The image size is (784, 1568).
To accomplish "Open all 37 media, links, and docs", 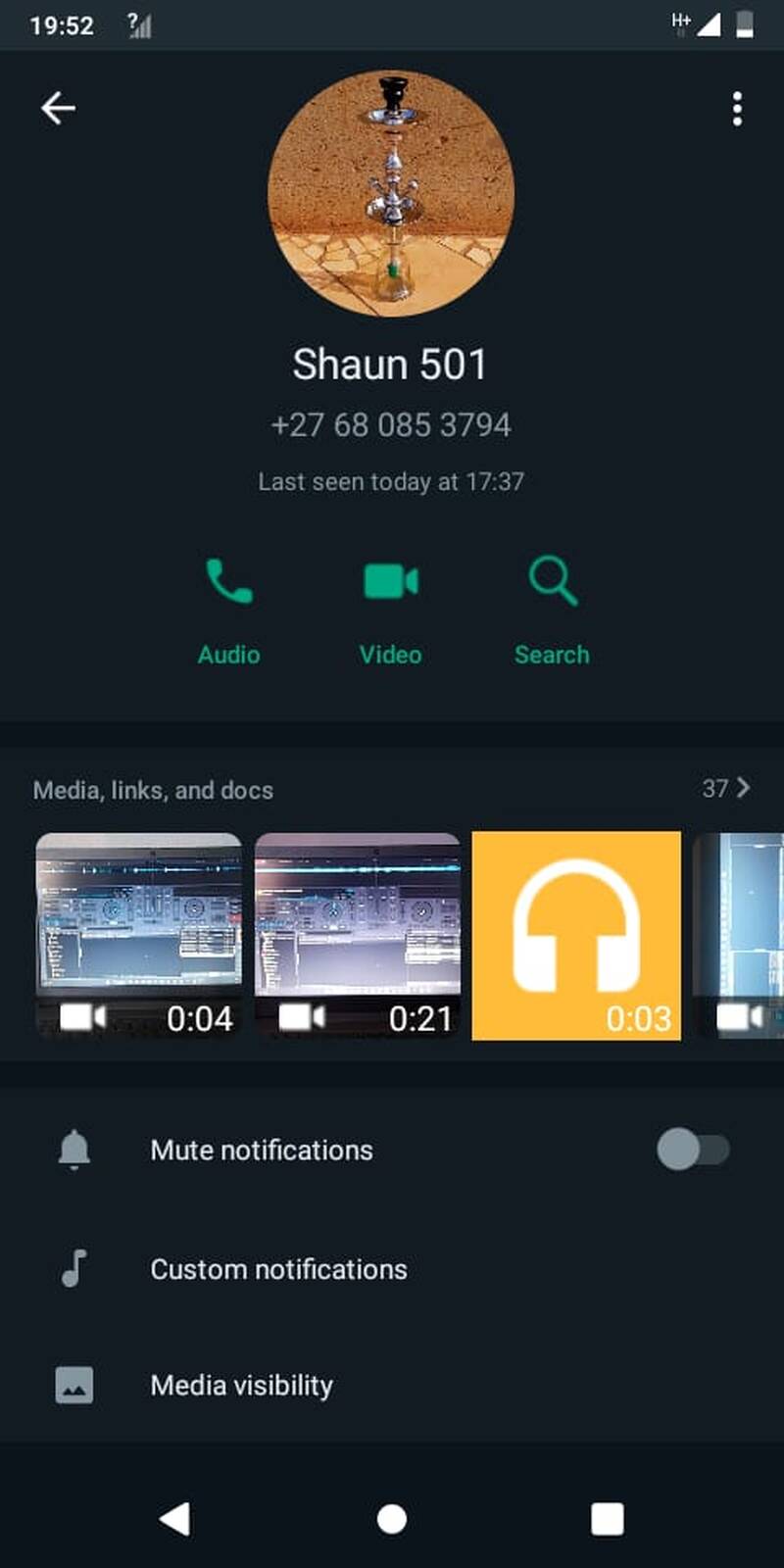I will pyautogui.click(x=725, y=788).
